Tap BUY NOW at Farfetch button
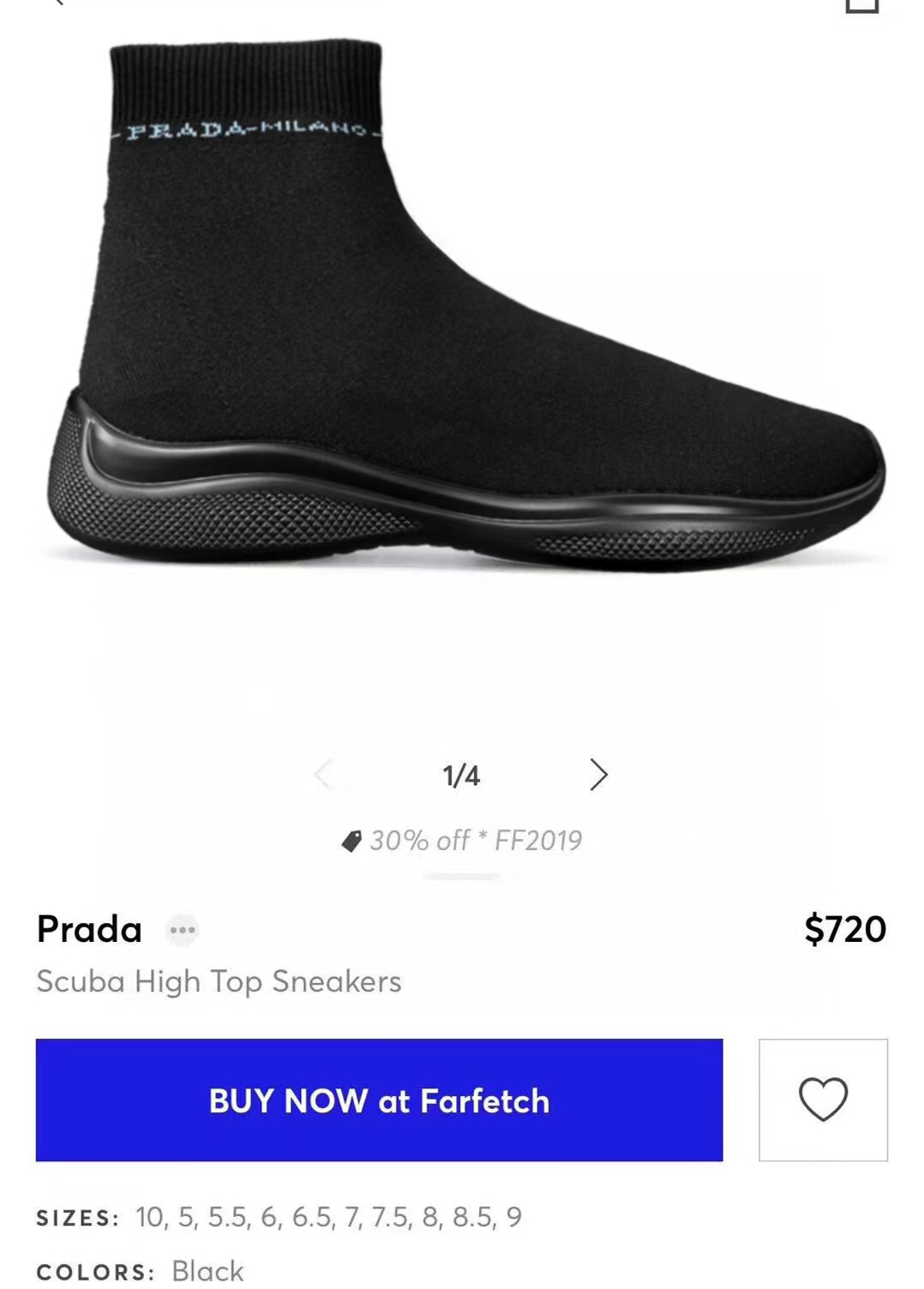This screenshot has width=924, height=1289. pos(379,1100)
